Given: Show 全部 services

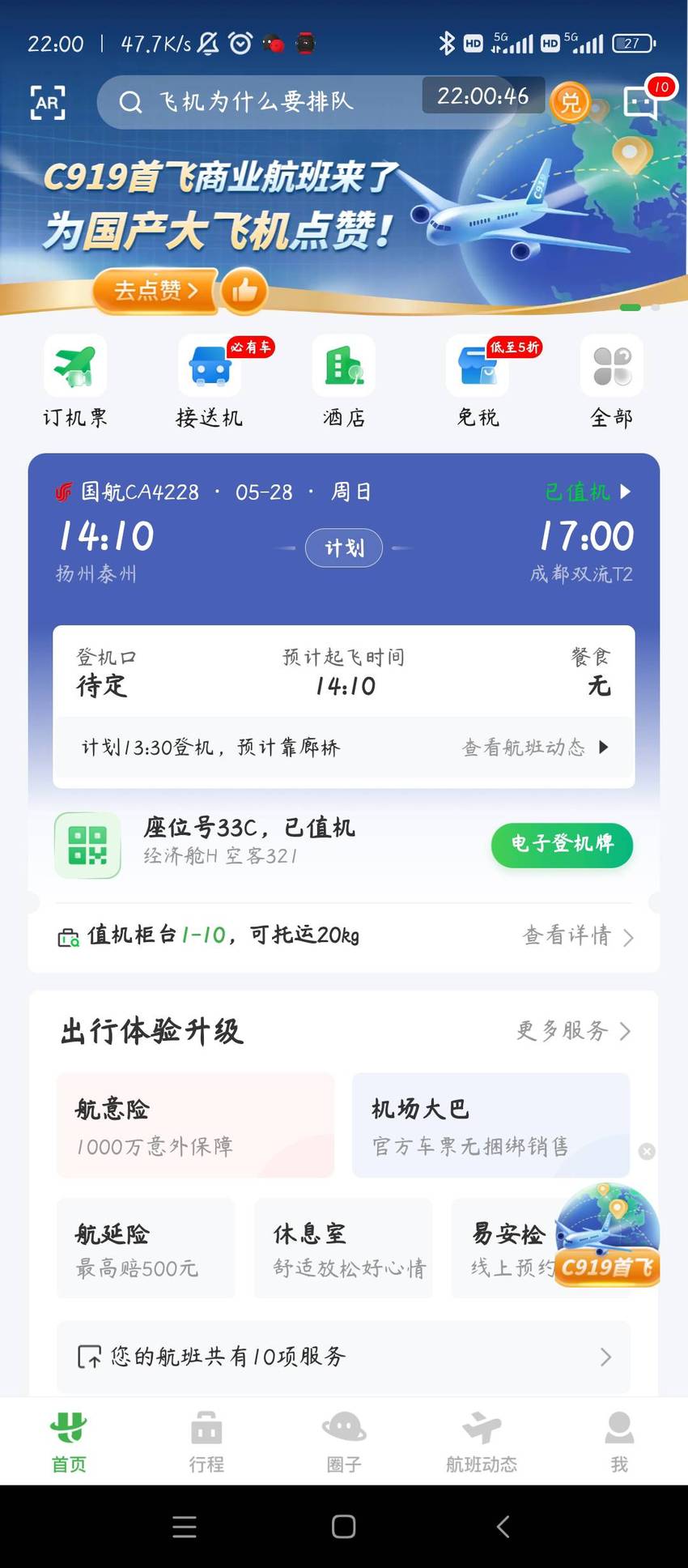Looking at the screenshot, I should pos(612,382).
